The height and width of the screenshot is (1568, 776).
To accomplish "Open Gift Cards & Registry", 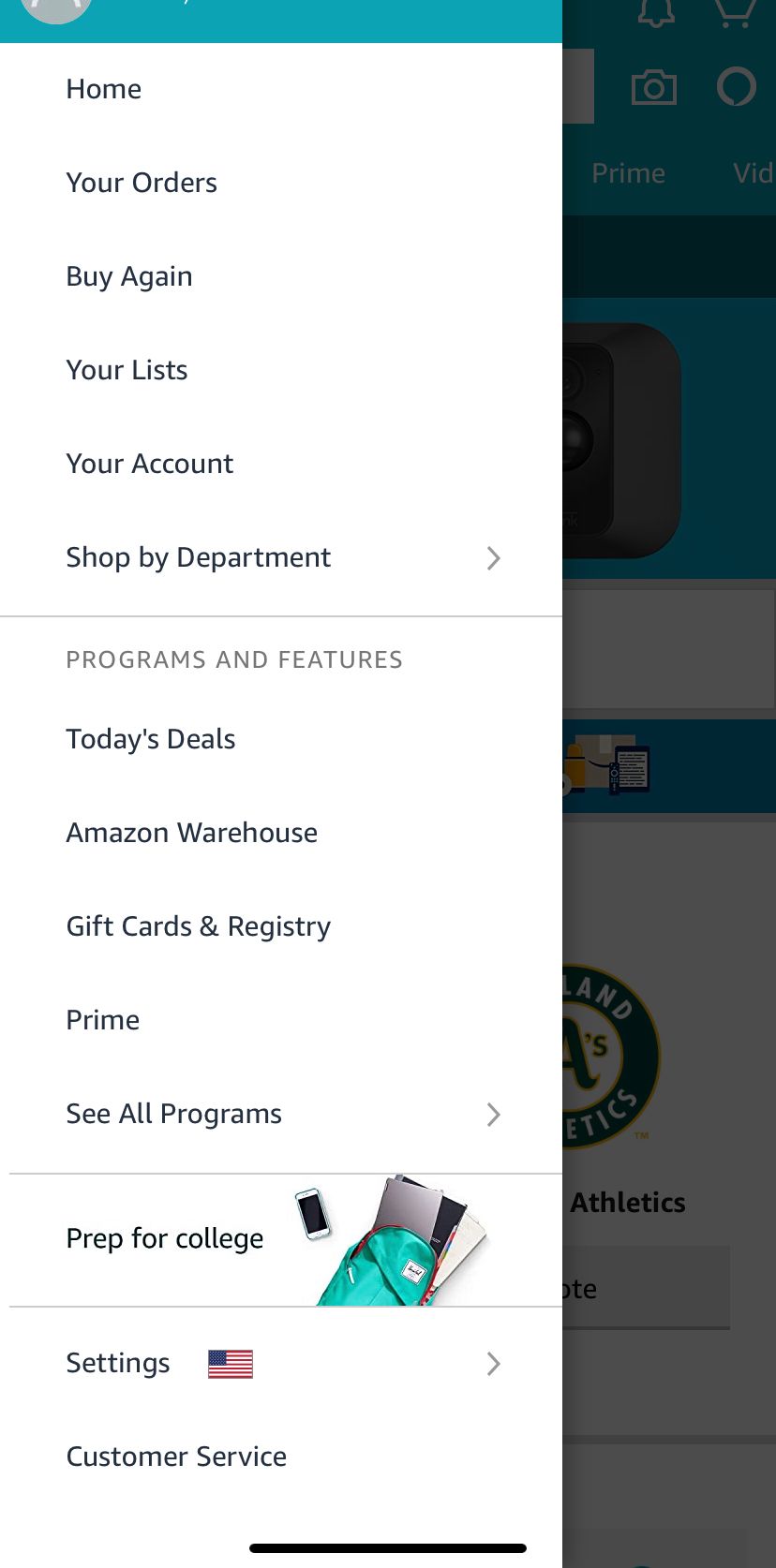I will tap(199, 926).
